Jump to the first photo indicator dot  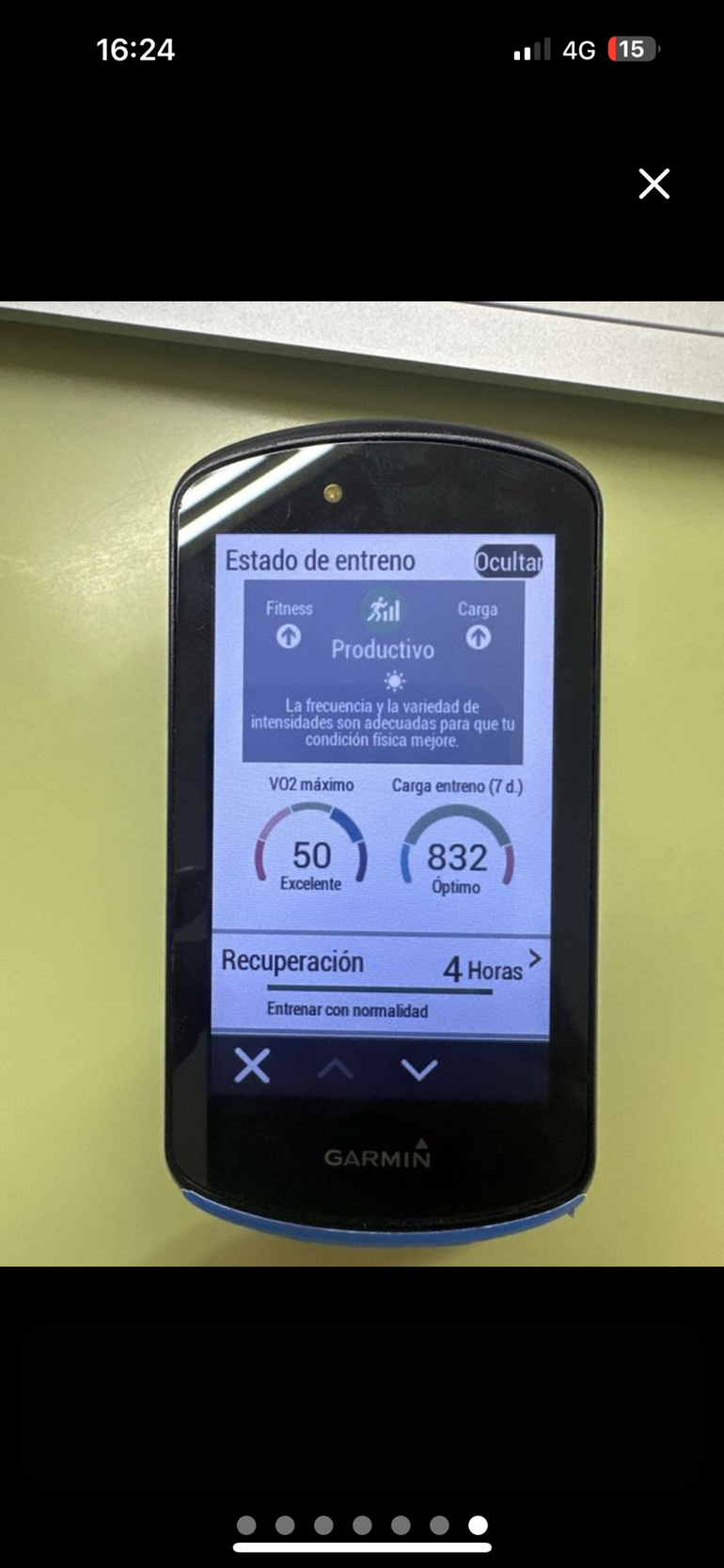point(246,1525)
